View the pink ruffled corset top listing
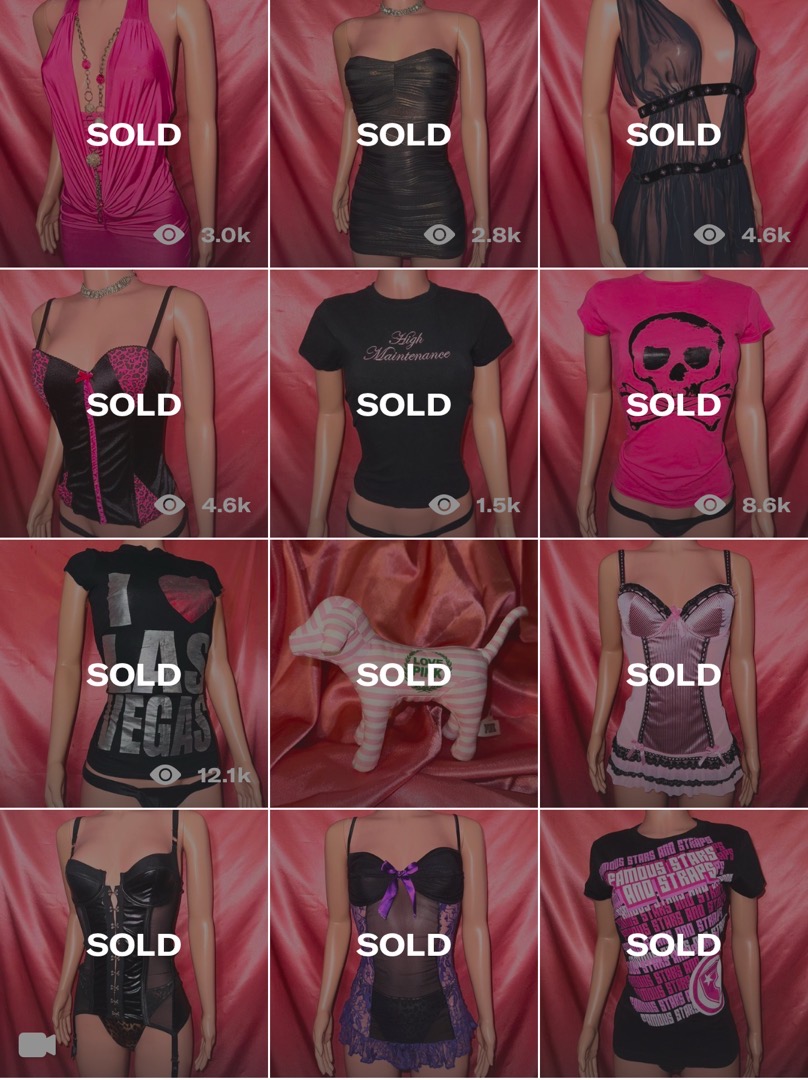Screen dimensions: 808x1080 click(674, 673)
